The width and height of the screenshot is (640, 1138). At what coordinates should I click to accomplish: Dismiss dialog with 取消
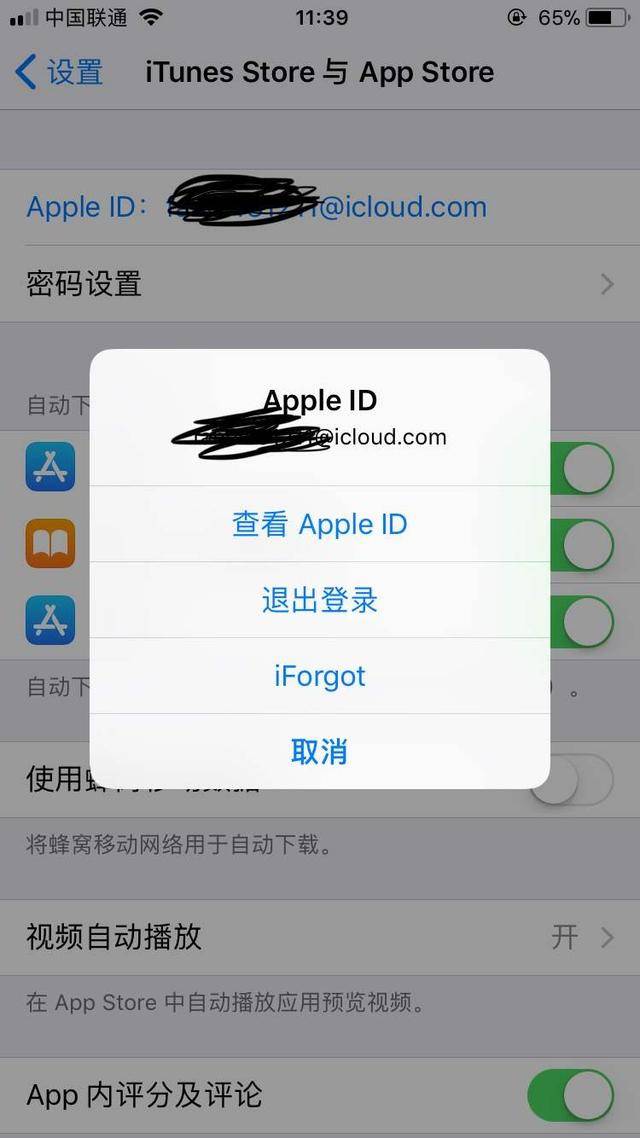(x=320, y=752)
